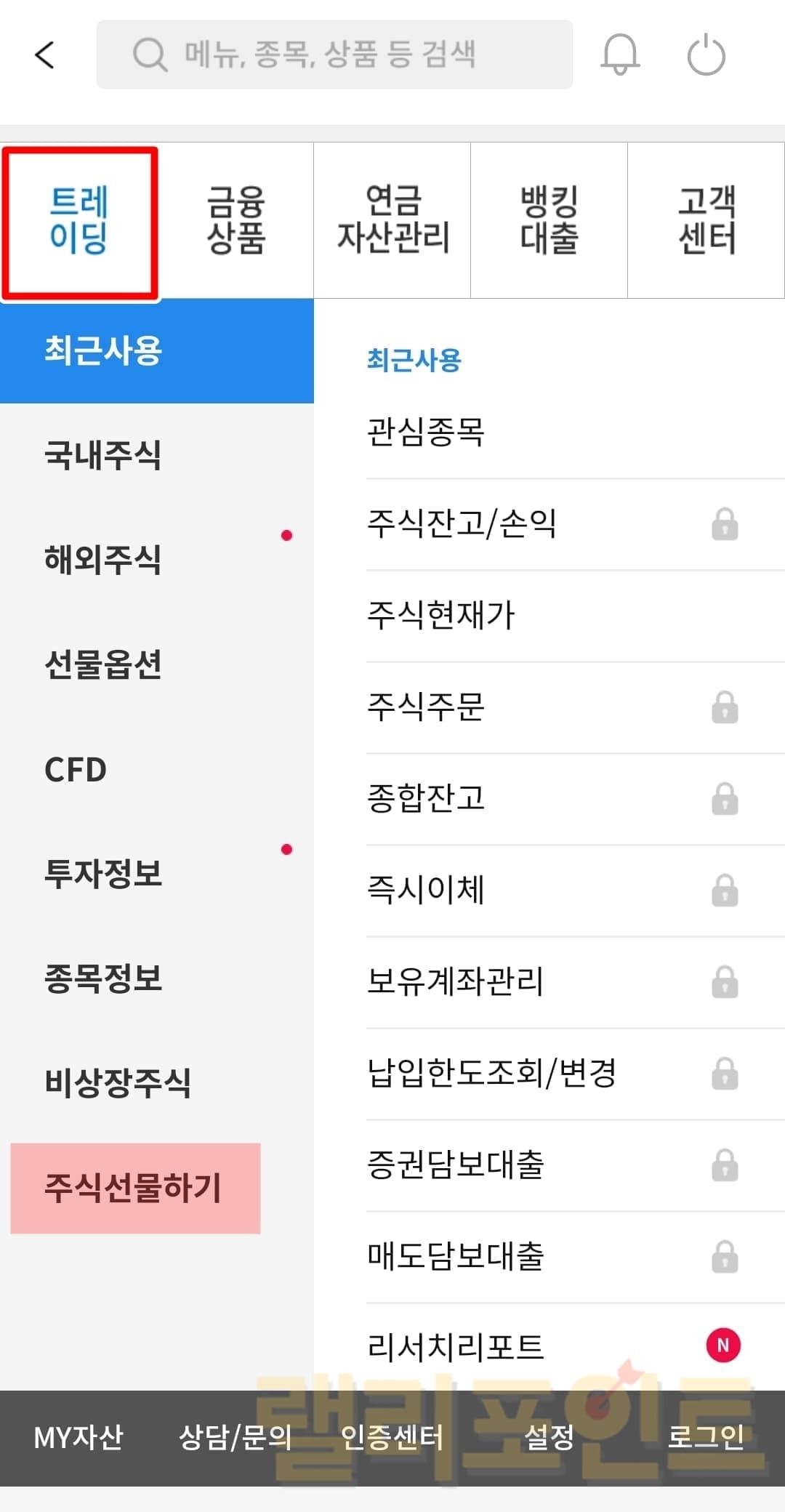Tap the menu and stock search box
This screenshot has height=1512, width=785.
(334, 55)
